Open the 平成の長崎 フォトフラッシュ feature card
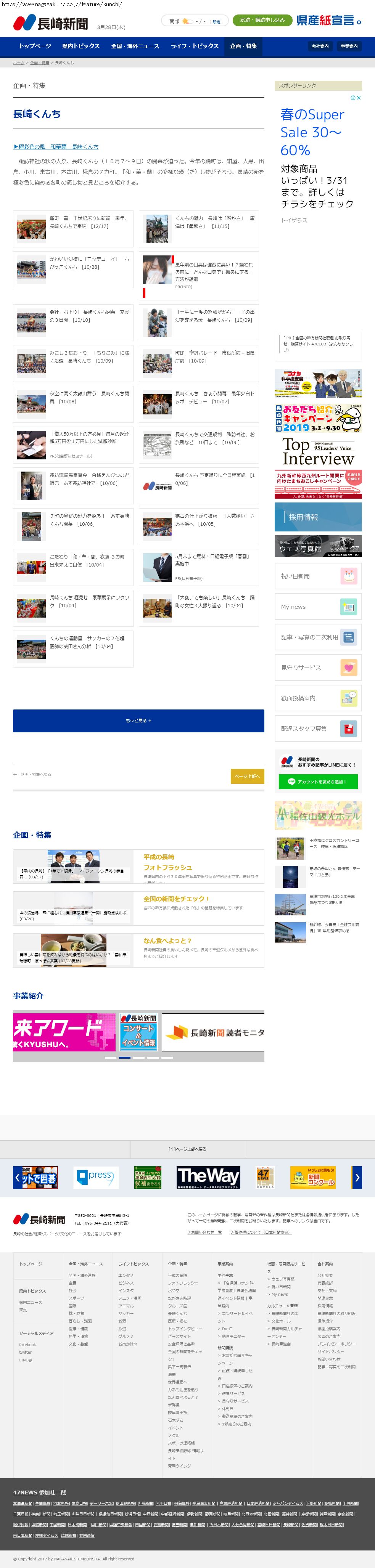Screen dimensions: 375x1568 pos(138,866)
